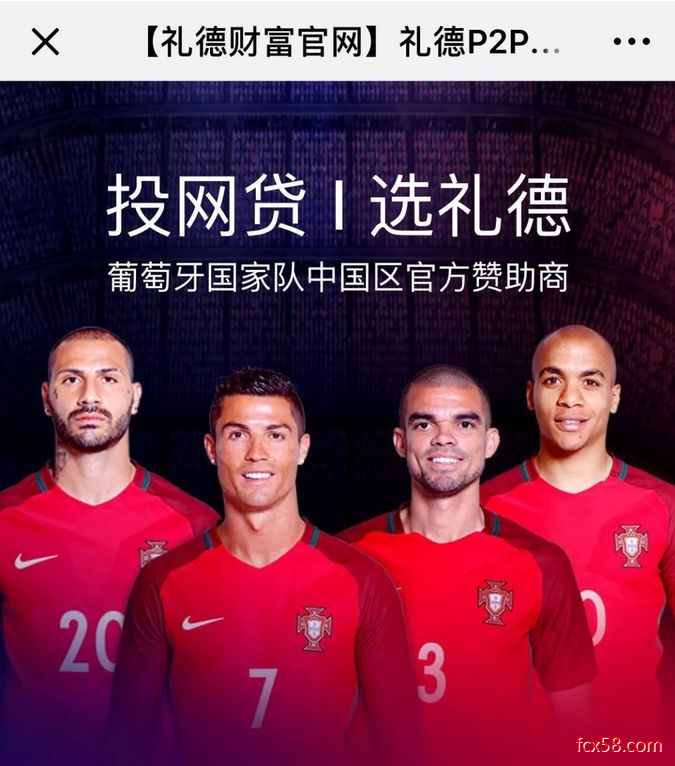Close the 礼德财富 webview page
This screenshot has height=766, width=675.
[45, 42]
